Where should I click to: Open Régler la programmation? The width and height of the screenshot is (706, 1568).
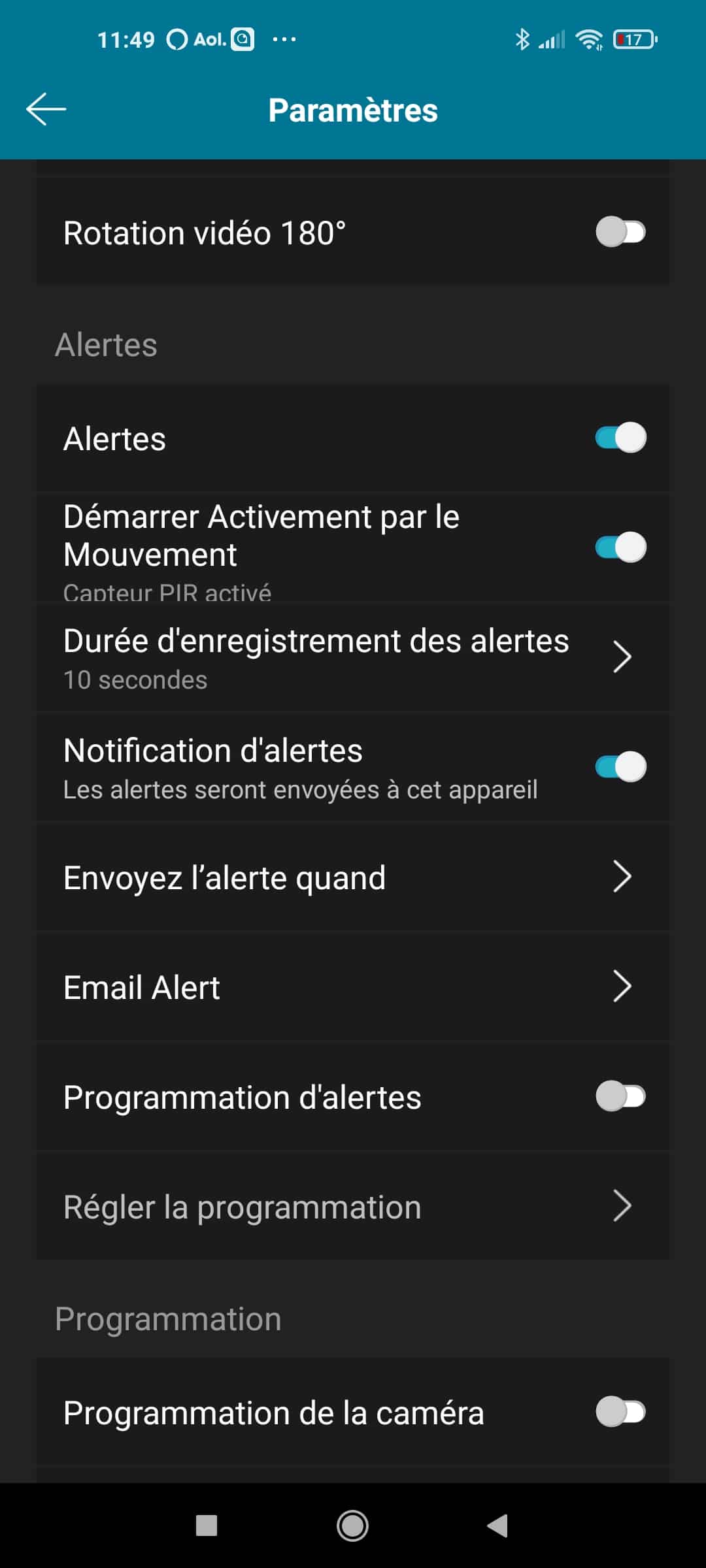pos(353,1206)
